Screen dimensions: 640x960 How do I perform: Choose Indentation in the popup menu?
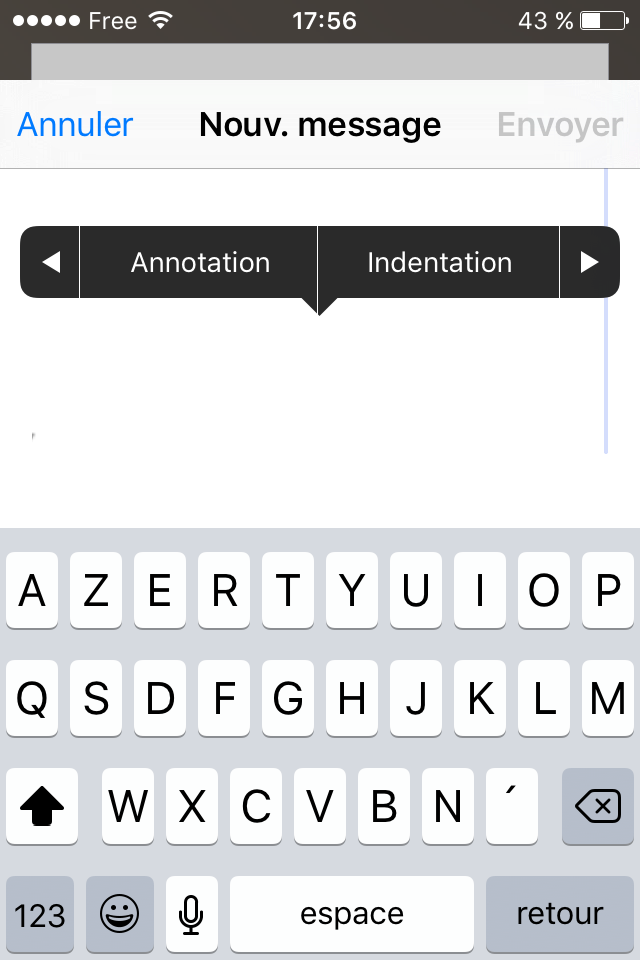(x=439, y=262)
